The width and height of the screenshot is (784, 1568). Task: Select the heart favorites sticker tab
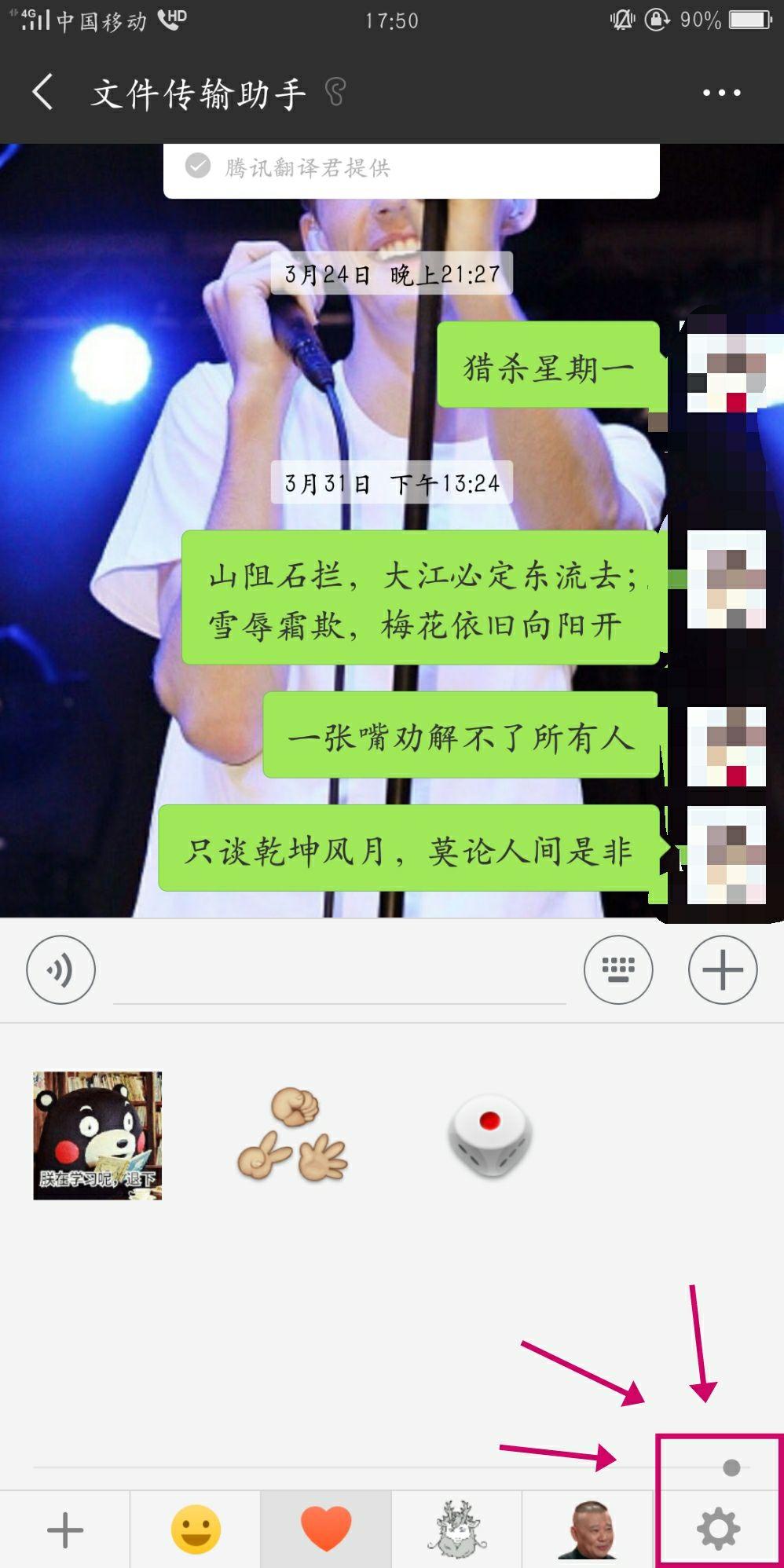tap(326, 1530)
